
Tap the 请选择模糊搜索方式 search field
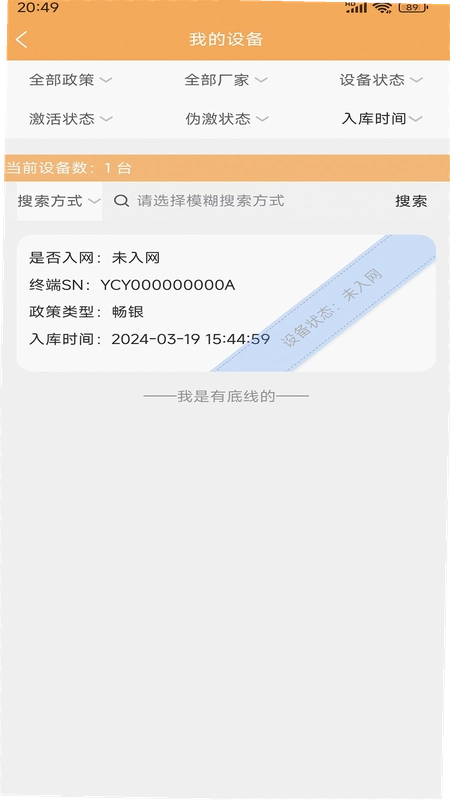249,201
